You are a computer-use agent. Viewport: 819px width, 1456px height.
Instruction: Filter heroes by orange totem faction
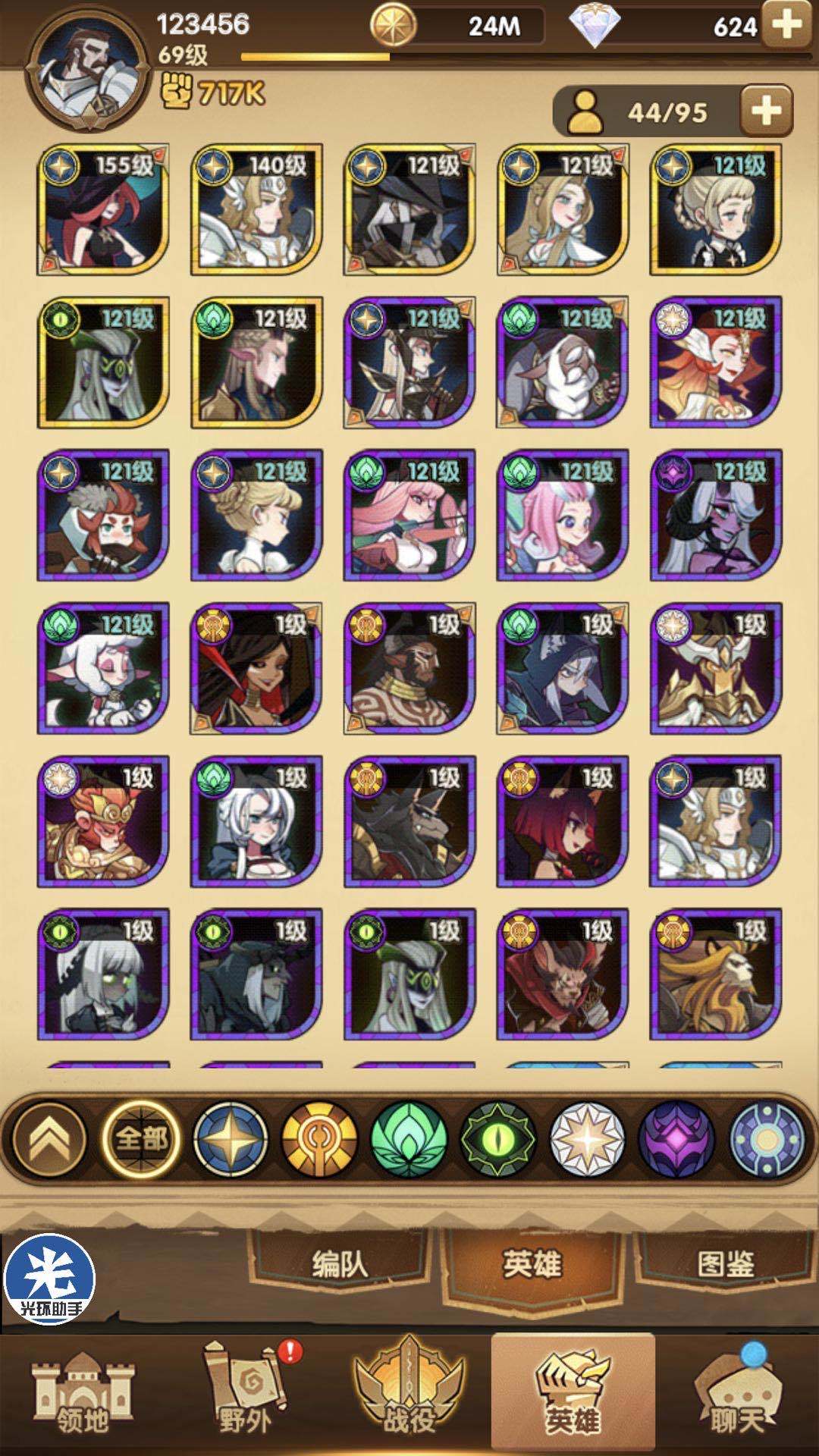(x=319, y=1139)
